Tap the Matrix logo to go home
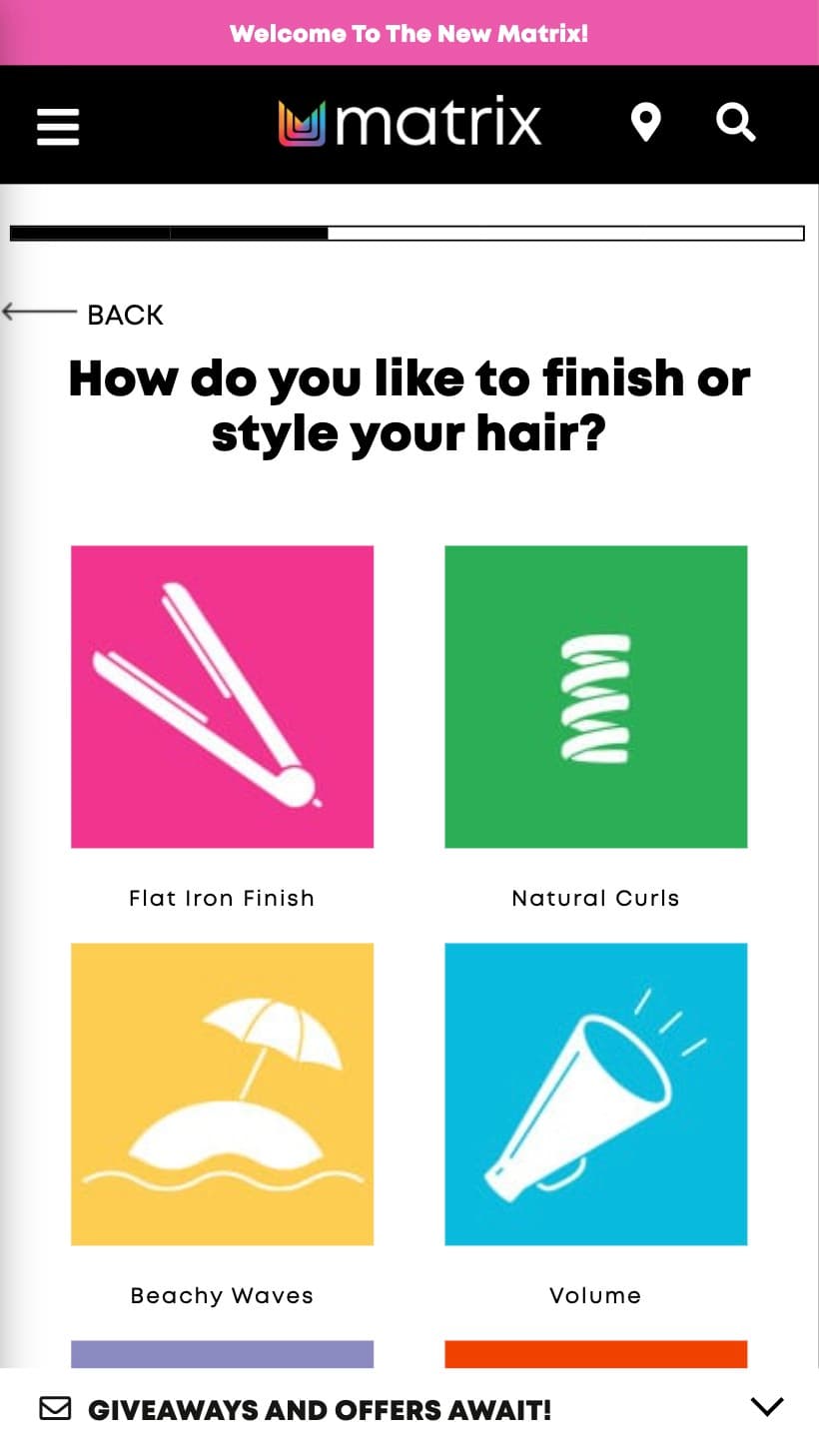819x1456 pixels. (409, 124)
